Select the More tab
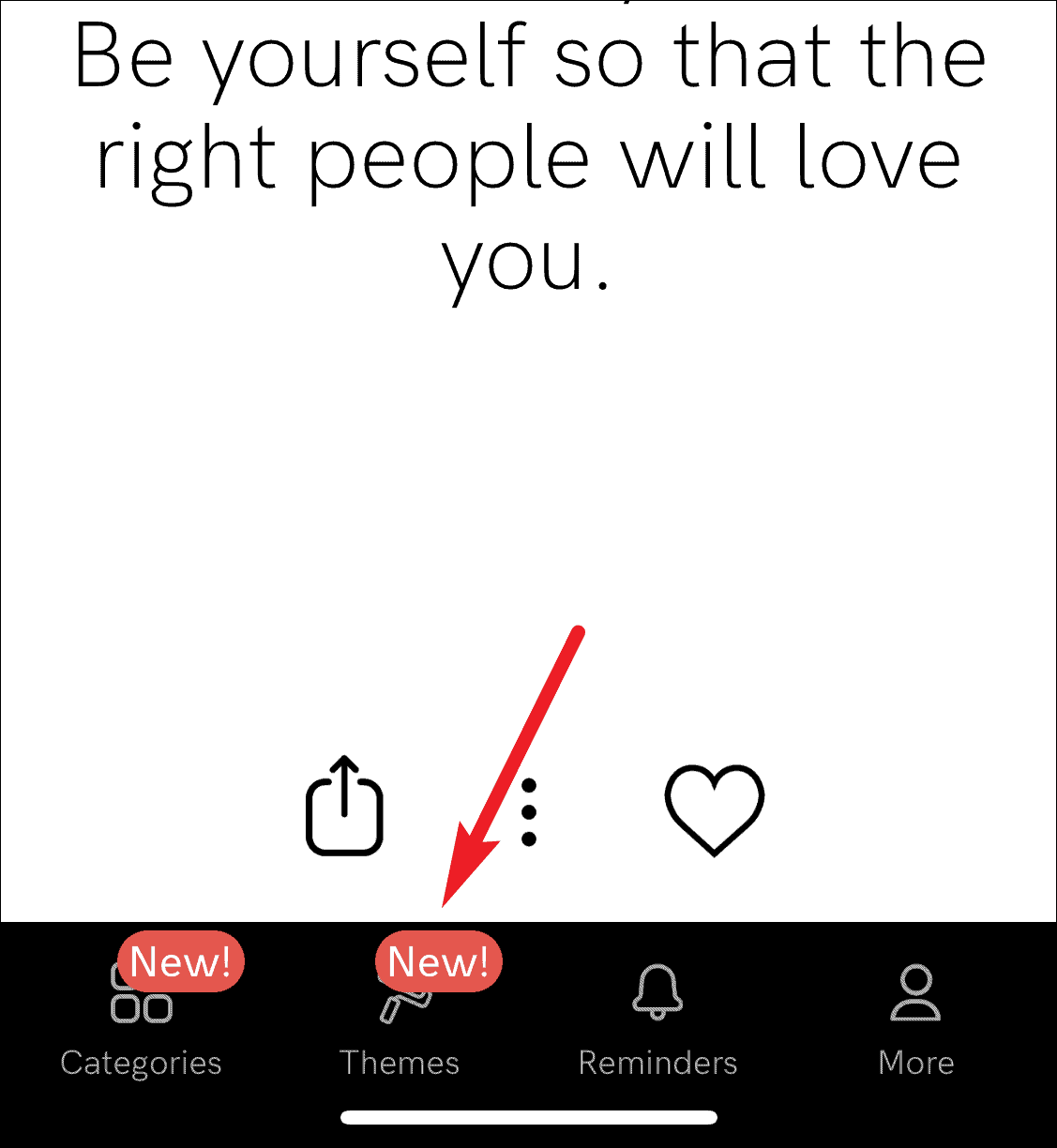Screen dimensions: 1057x1148 [x=915, y=1022]
